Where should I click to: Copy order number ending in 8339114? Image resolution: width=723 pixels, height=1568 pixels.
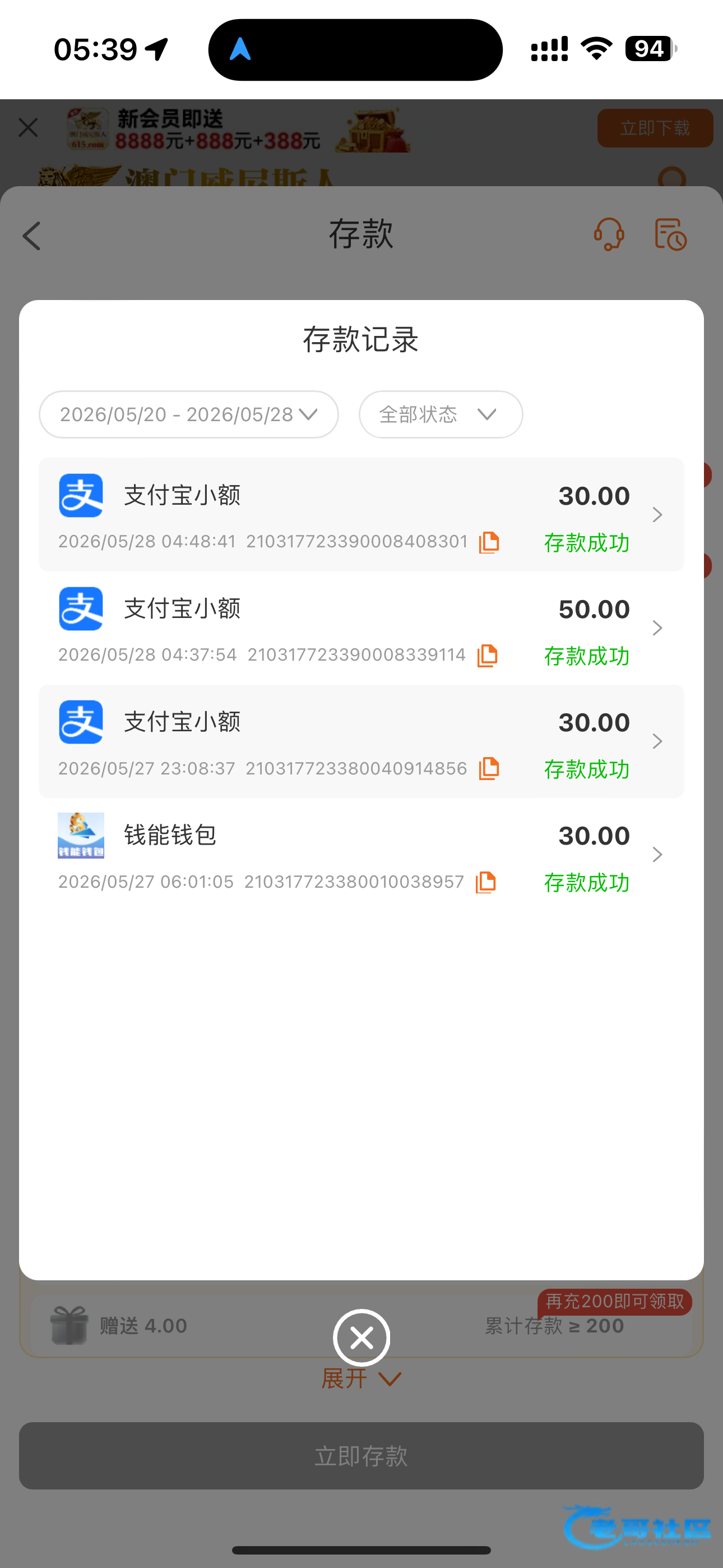tap(488, 656)
